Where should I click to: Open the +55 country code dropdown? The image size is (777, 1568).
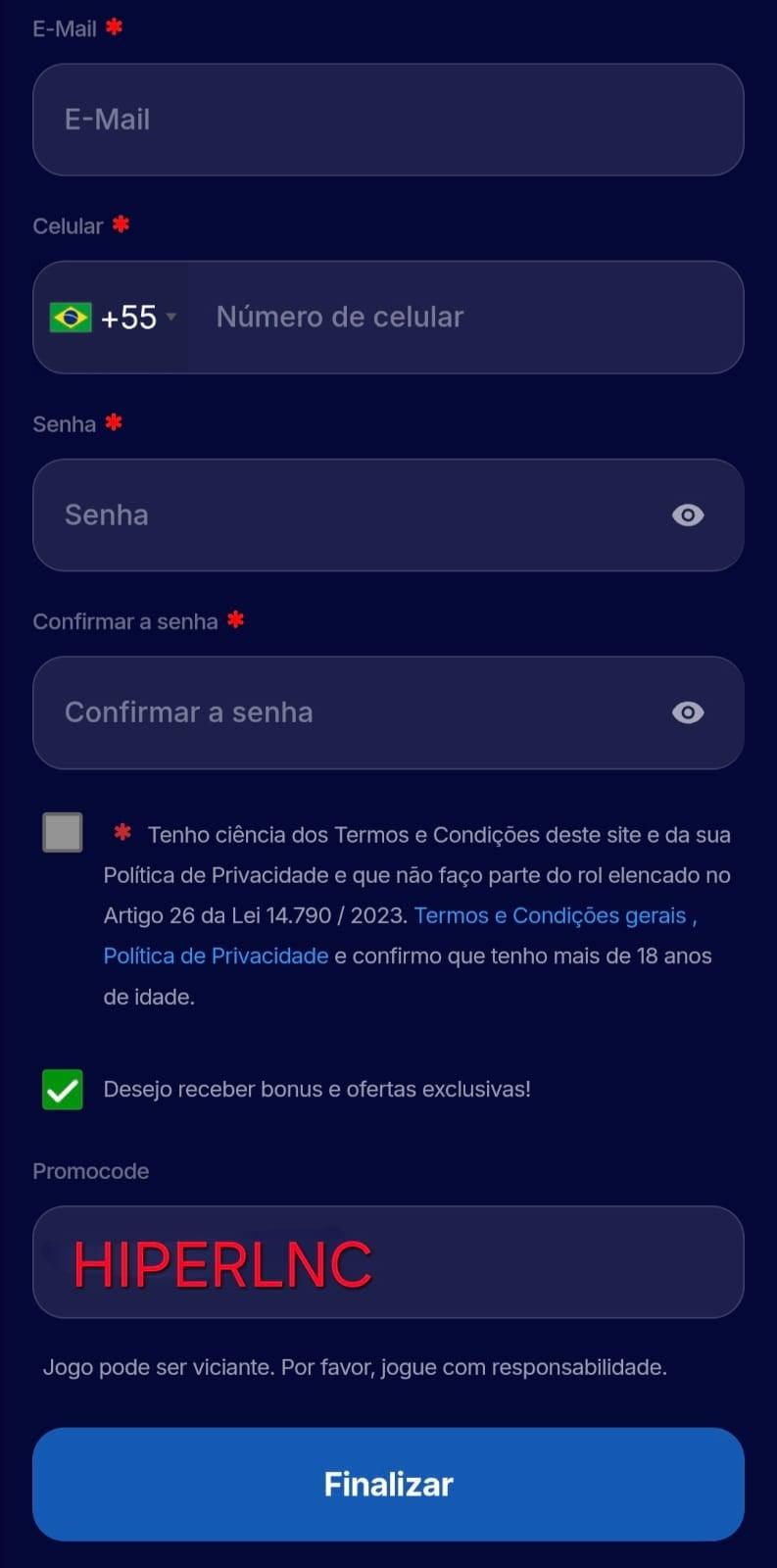127,318
